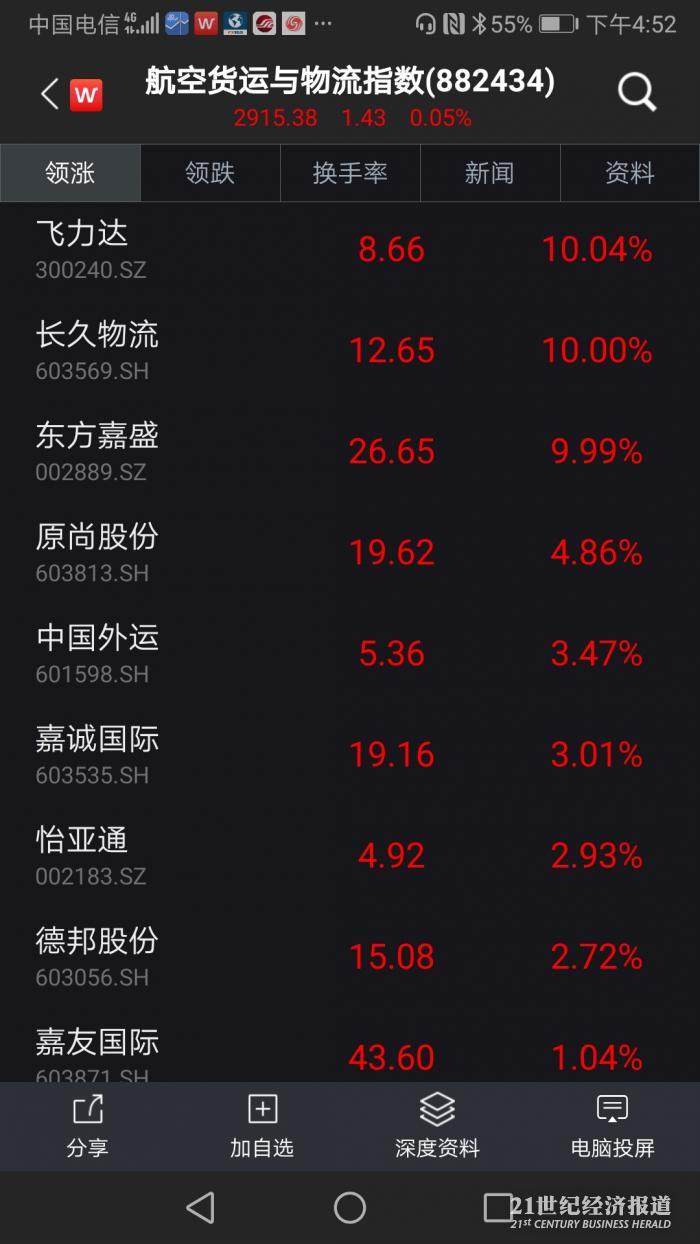Switch to the 换手率 tab
Viewport: 700px width, 1244px height.
(350, 173)
